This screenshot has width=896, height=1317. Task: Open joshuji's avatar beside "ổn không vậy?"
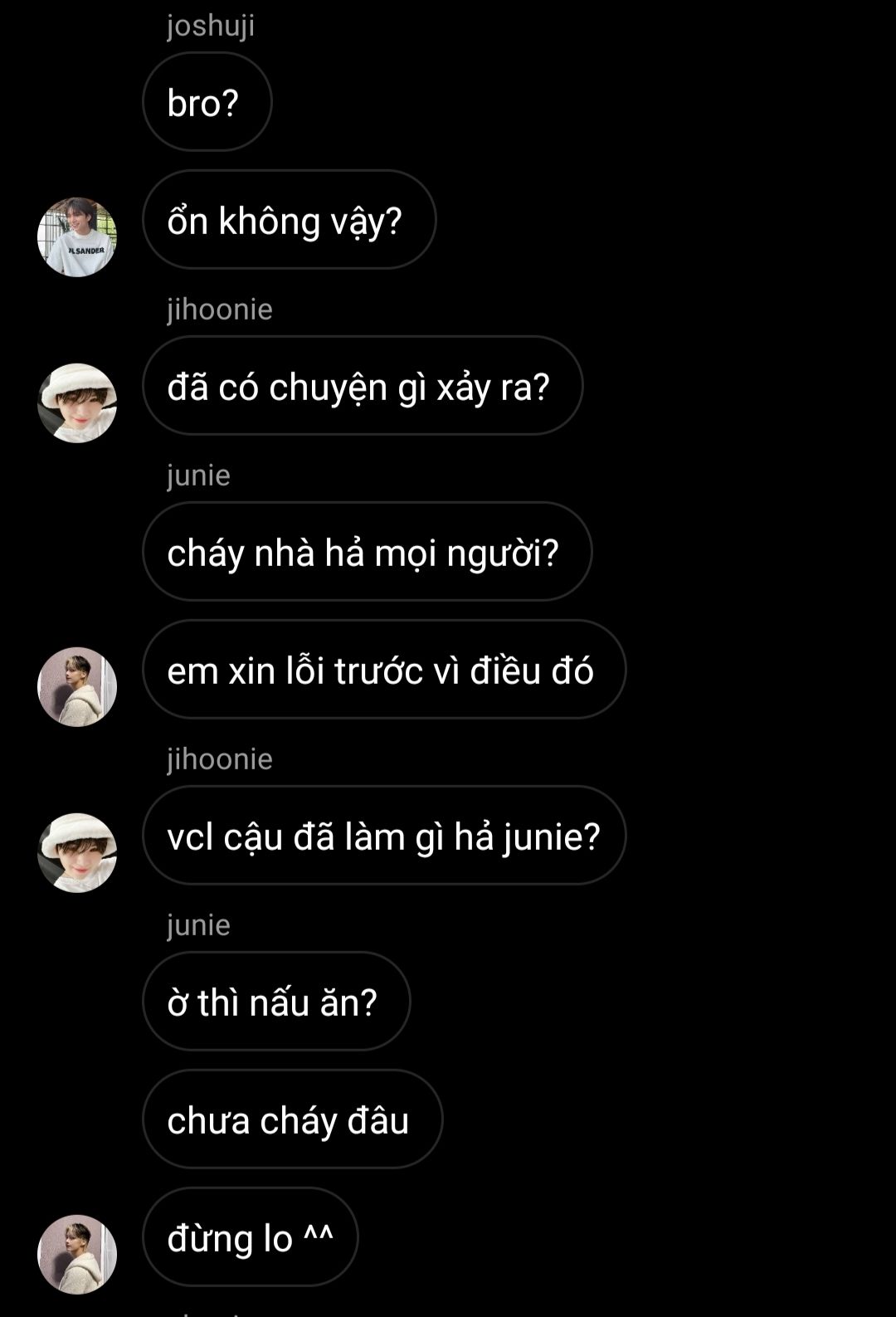[77, 237]
